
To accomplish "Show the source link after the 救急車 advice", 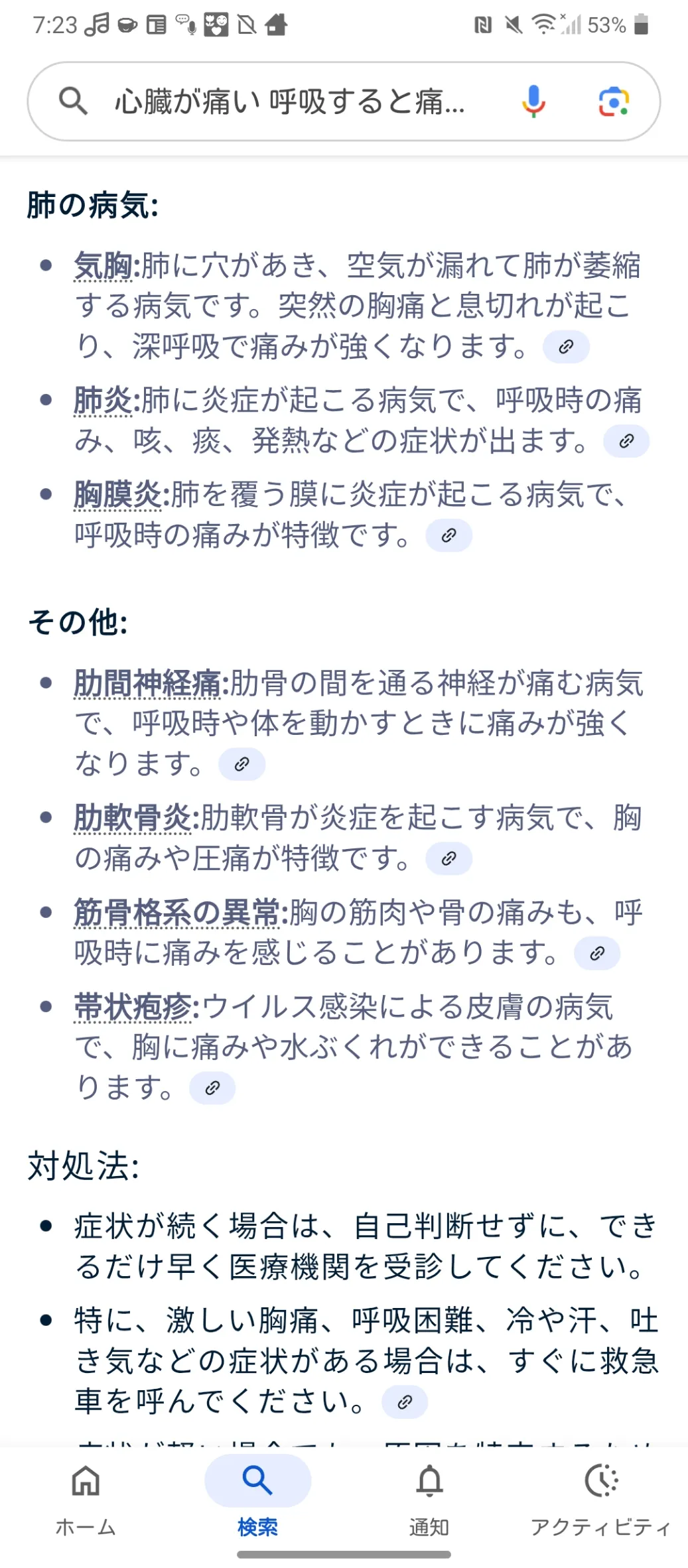I will point(405,1402).
